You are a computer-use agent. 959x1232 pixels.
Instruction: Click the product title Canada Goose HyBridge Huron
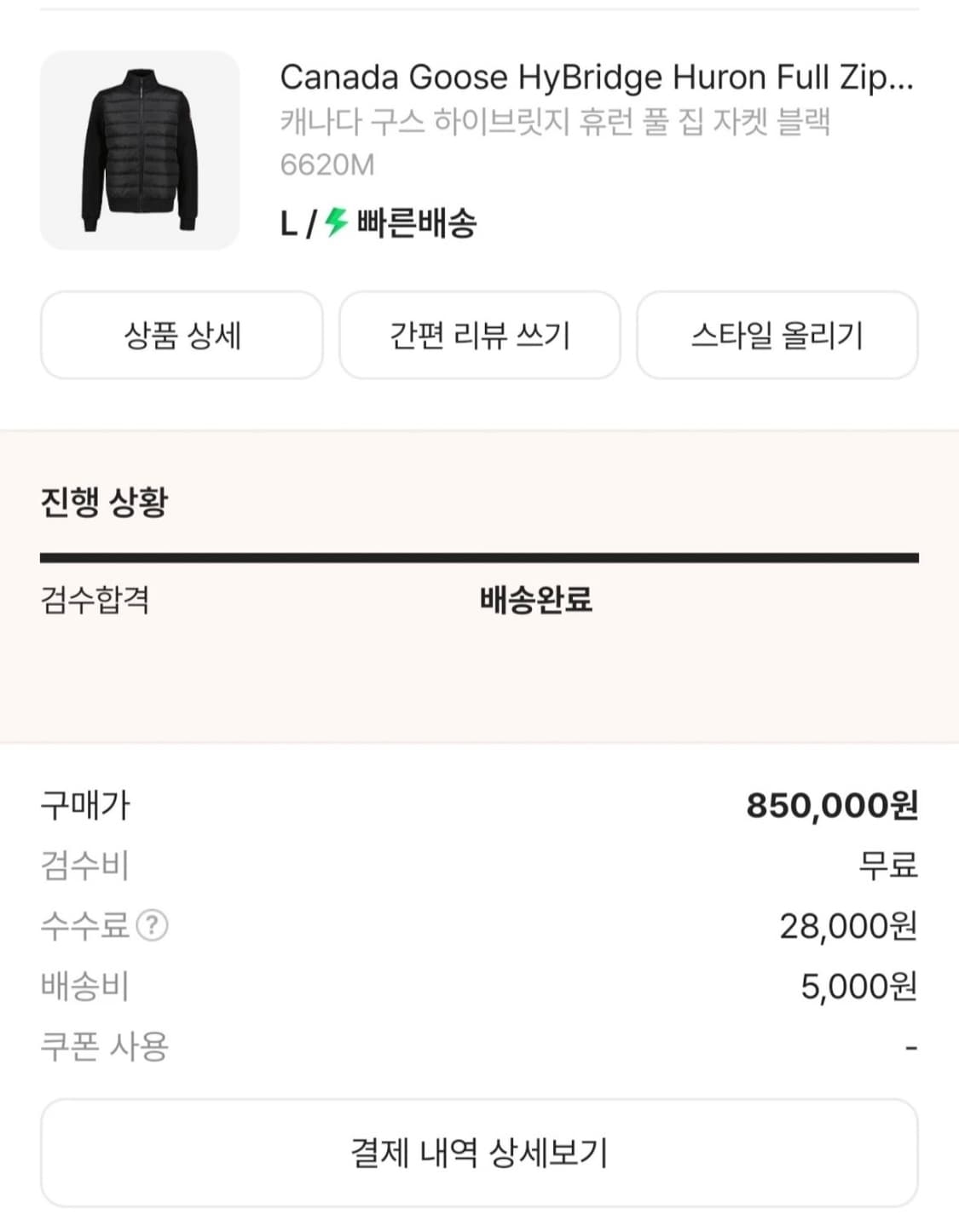pyautogui.click(x=597, y=78)
